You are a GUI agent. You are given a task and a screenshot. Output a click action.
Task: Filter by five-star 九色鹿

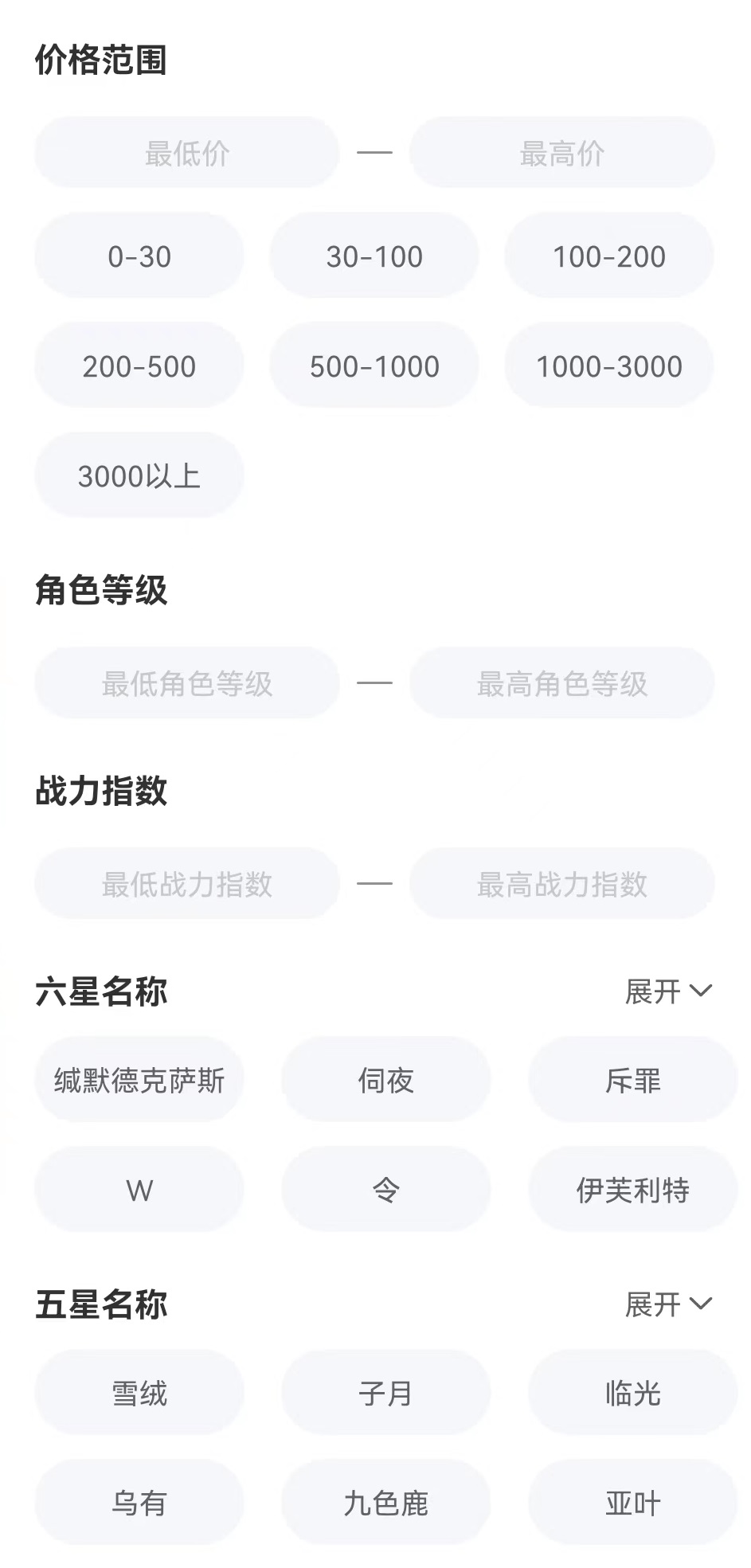[x=386, y=1503]
